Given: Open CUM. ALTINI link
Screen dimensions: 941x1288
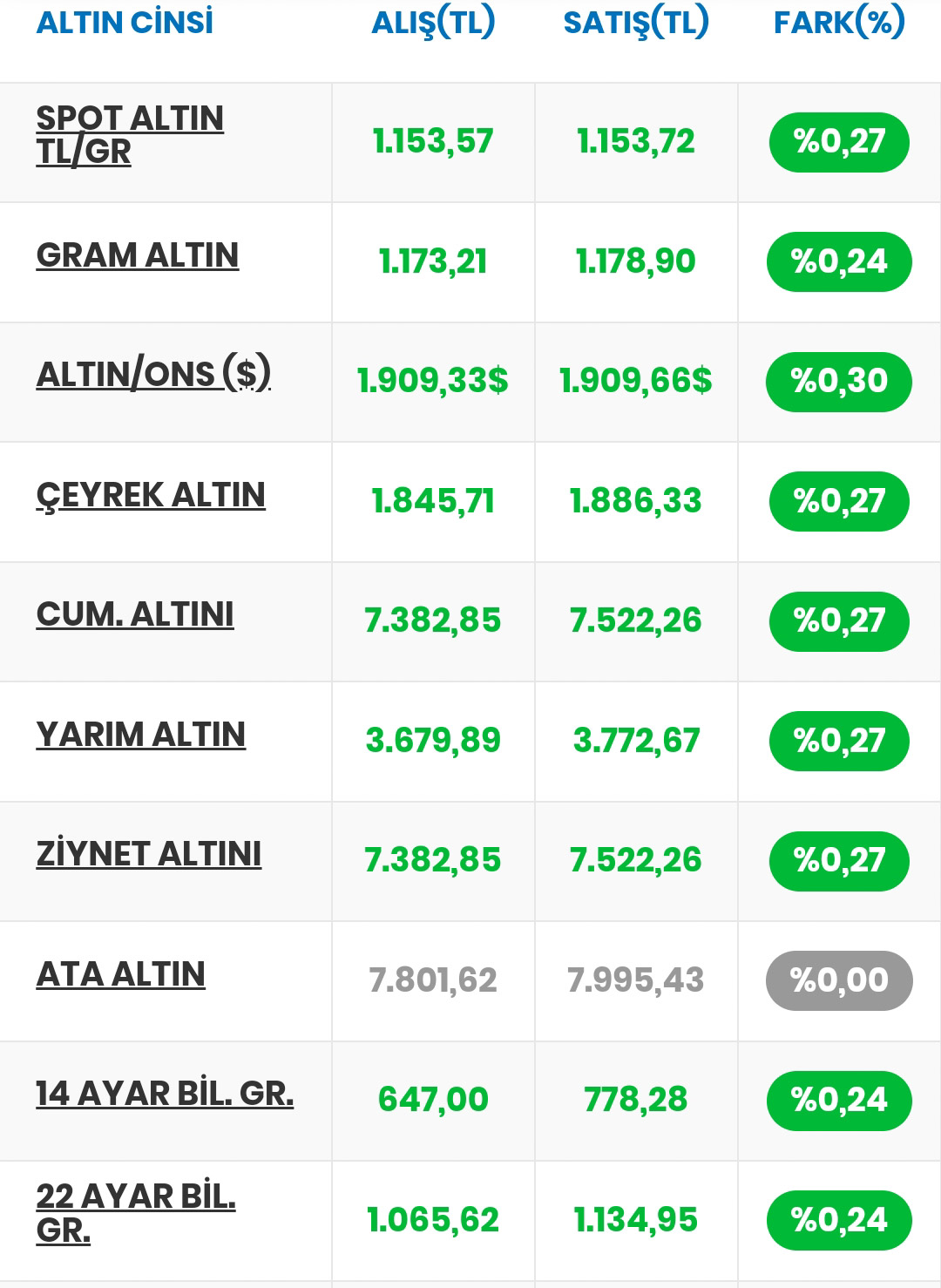Looking at the screenshot, I should click(x=135, y=614).
